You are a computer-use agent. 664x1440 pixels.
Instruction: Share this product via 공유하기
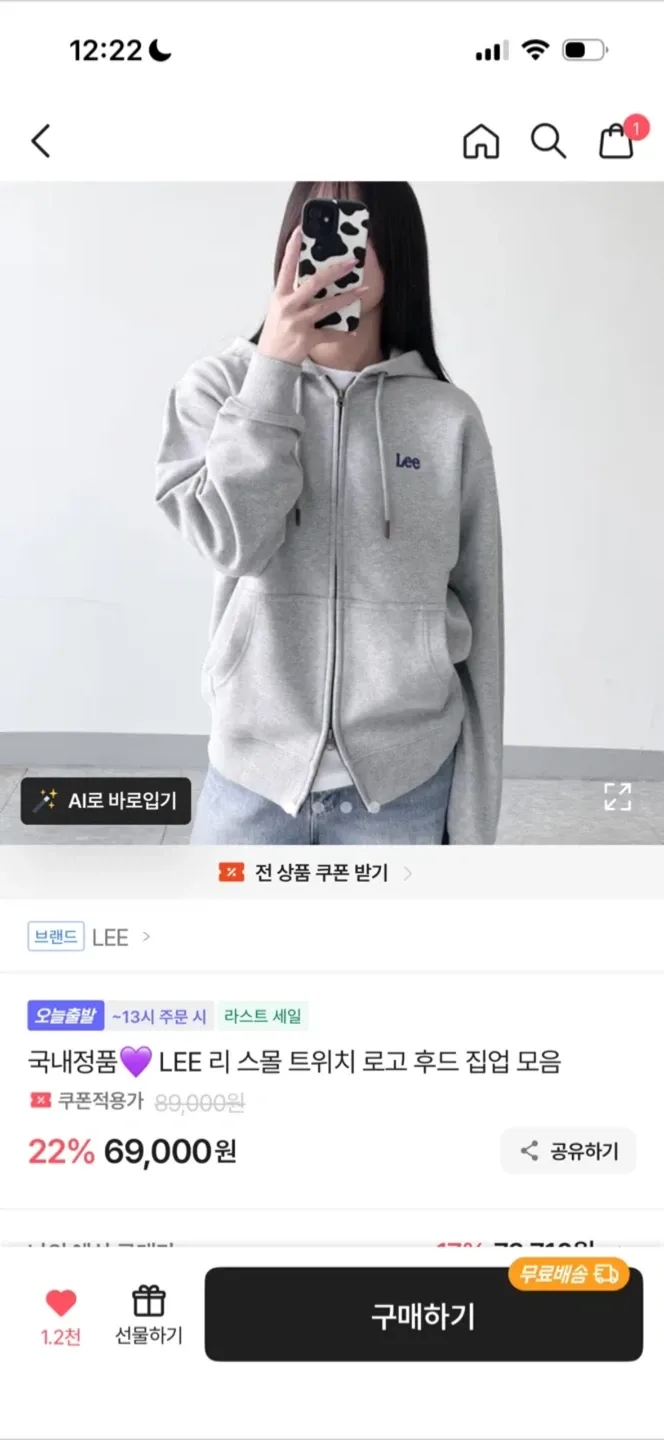[569, 1151]
